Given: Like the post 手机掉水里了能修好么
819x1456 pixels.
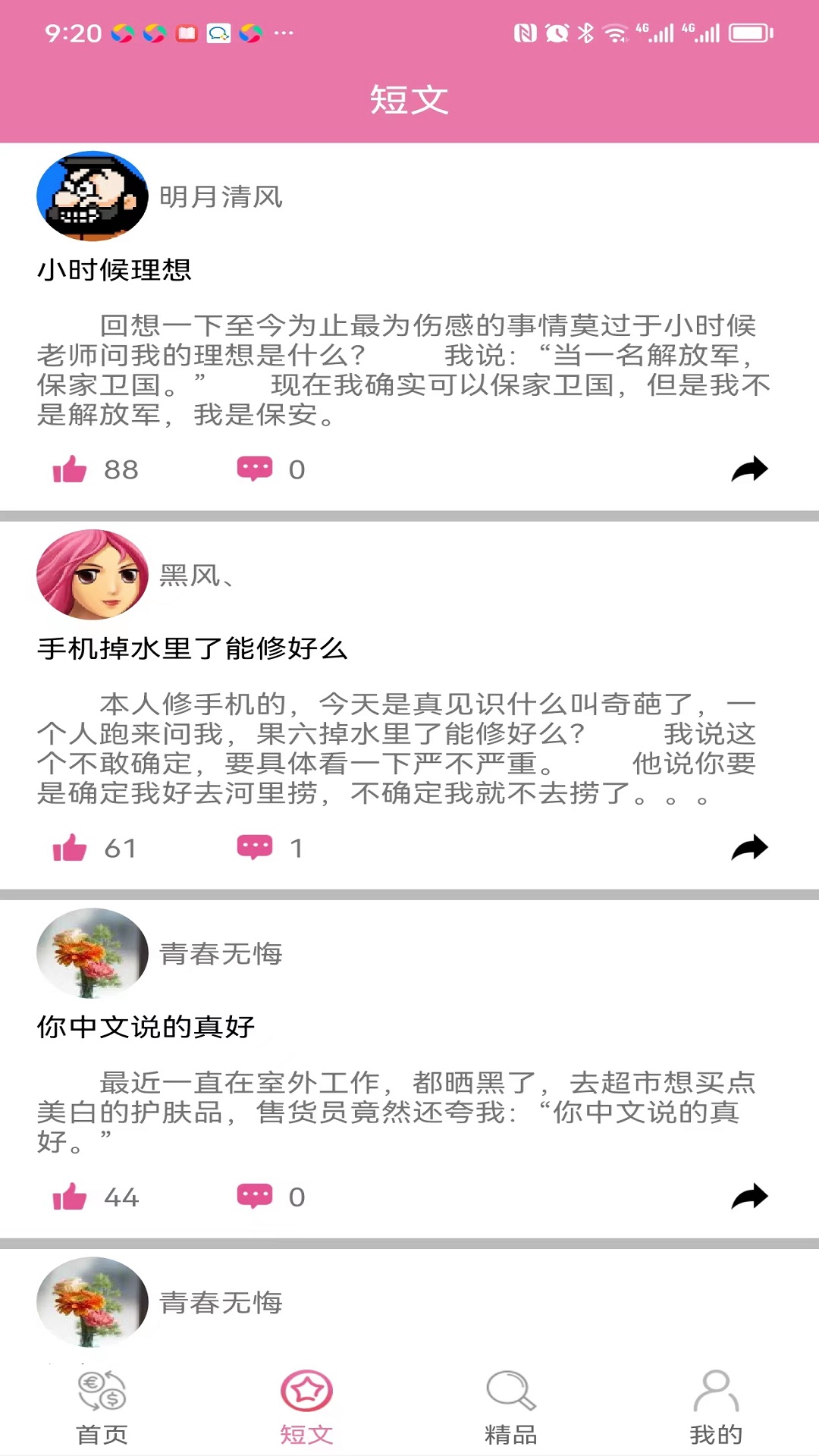Looking at the screenshot, I should (70, 848).
